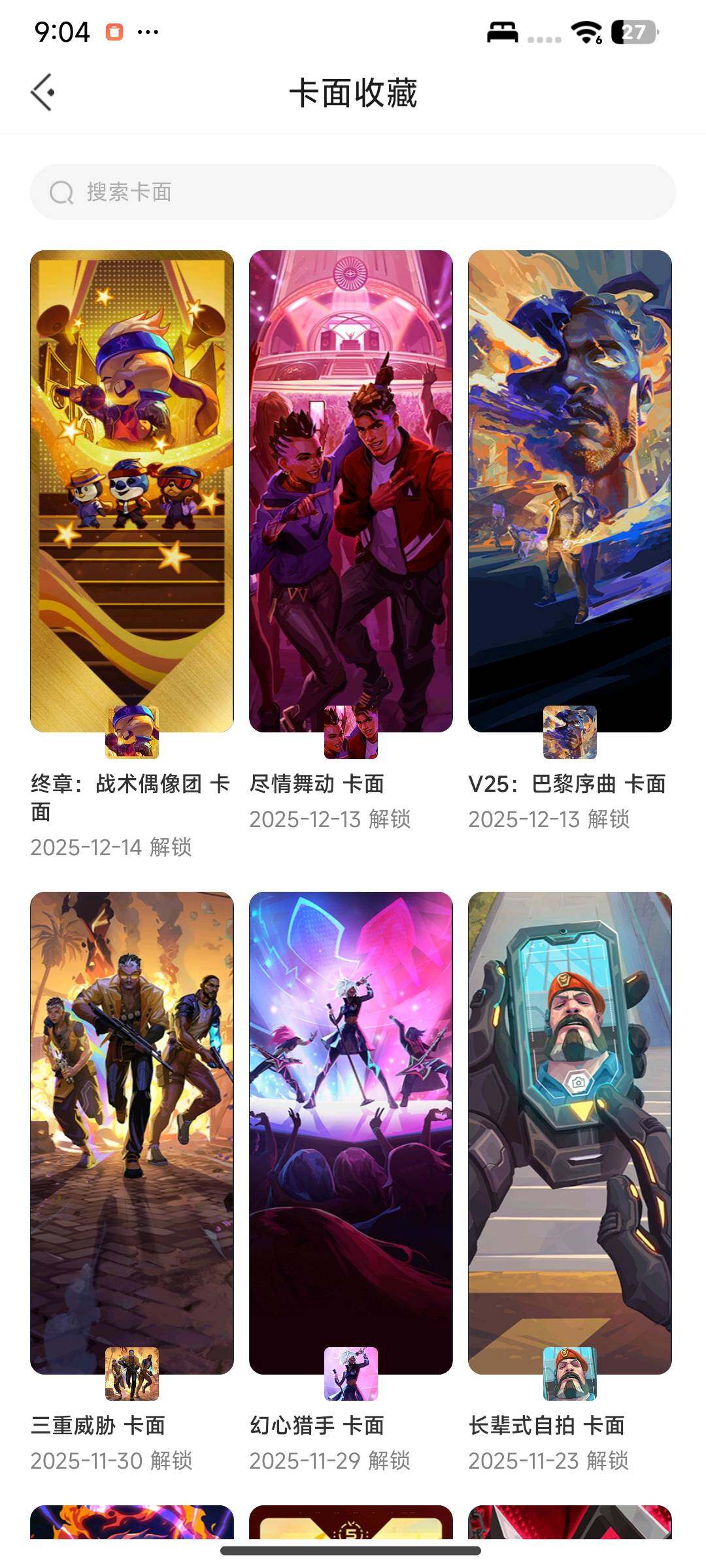Open the 三重威胁 card
Viewport: 706px width, 1568px height.
pos(132,1133)
